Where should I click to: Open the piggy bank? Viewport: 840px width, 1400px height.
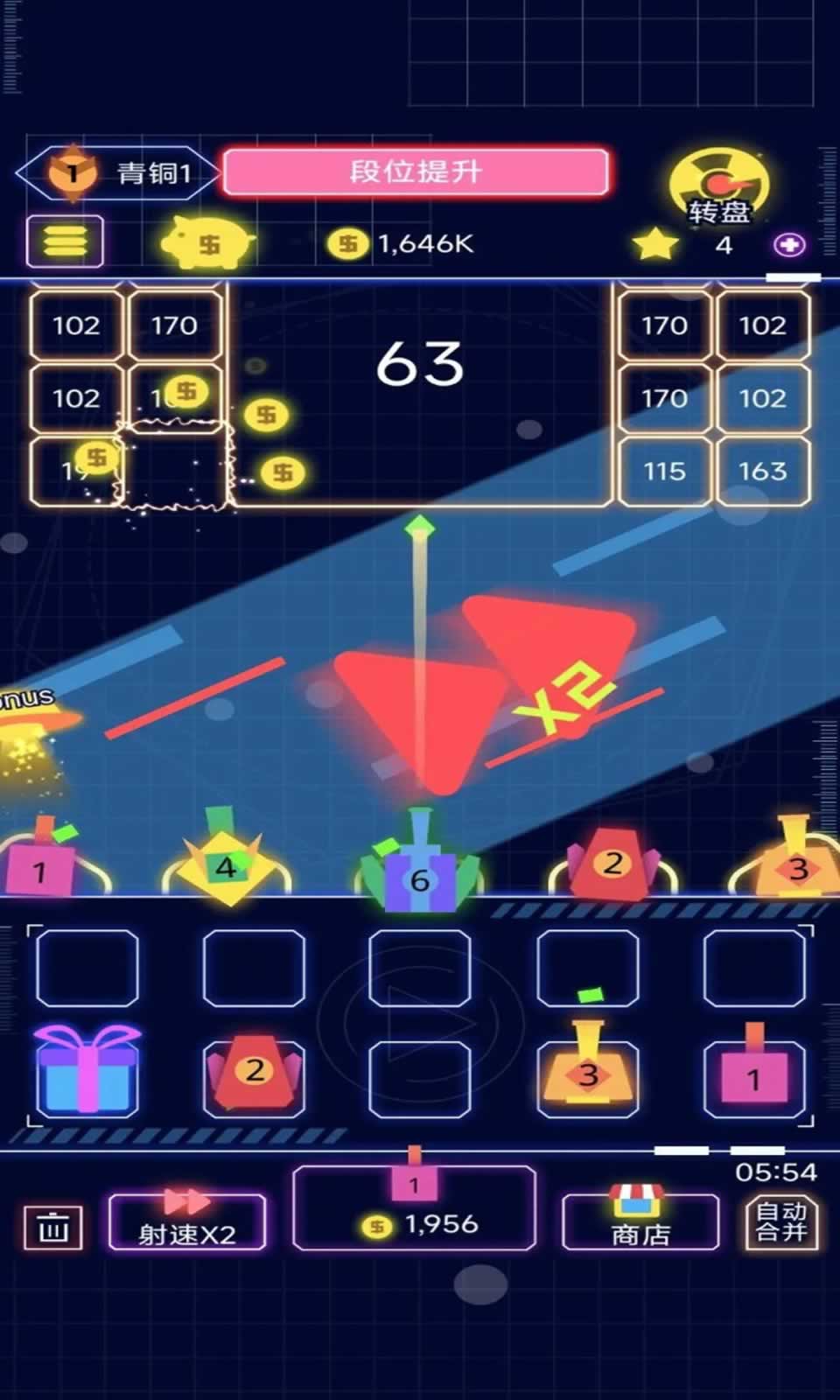(x=207, y=242)
